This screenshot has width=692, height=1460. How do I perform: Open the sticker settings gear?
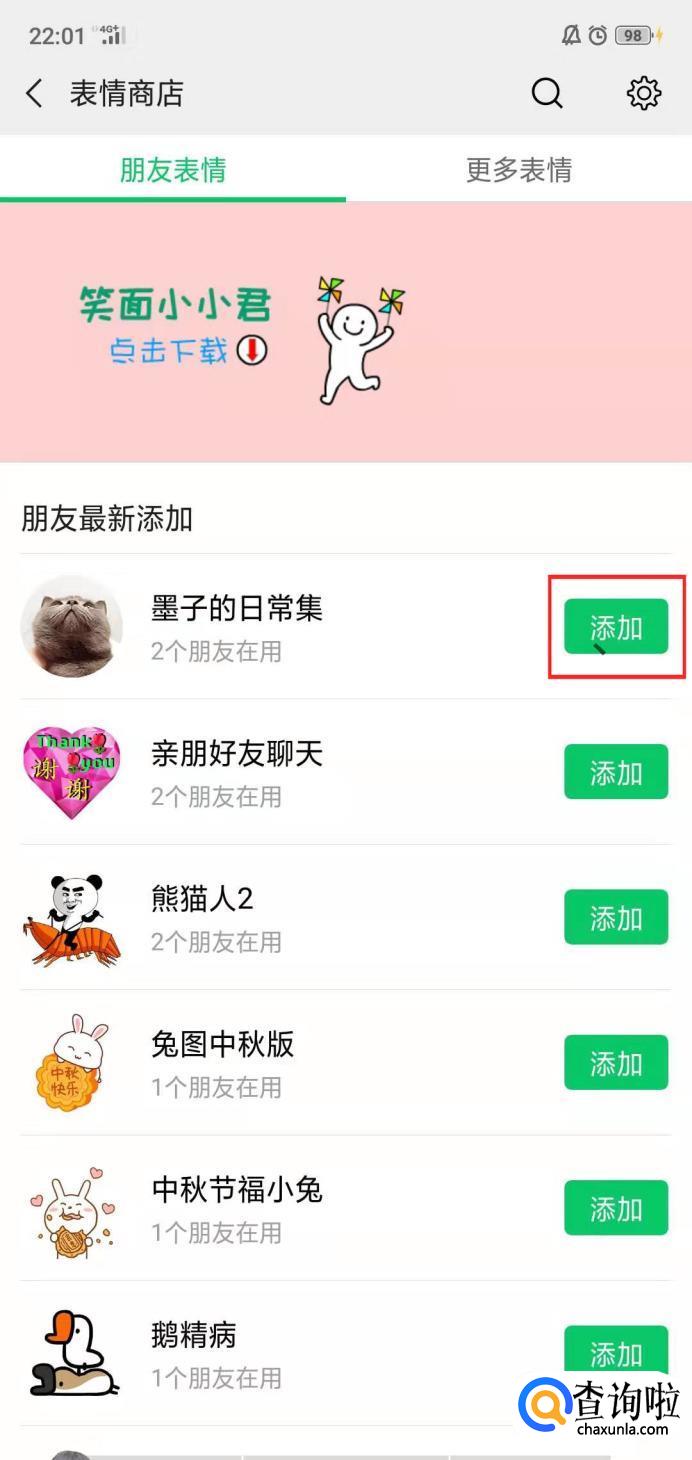pyautogui.click(x=643, y=94)
